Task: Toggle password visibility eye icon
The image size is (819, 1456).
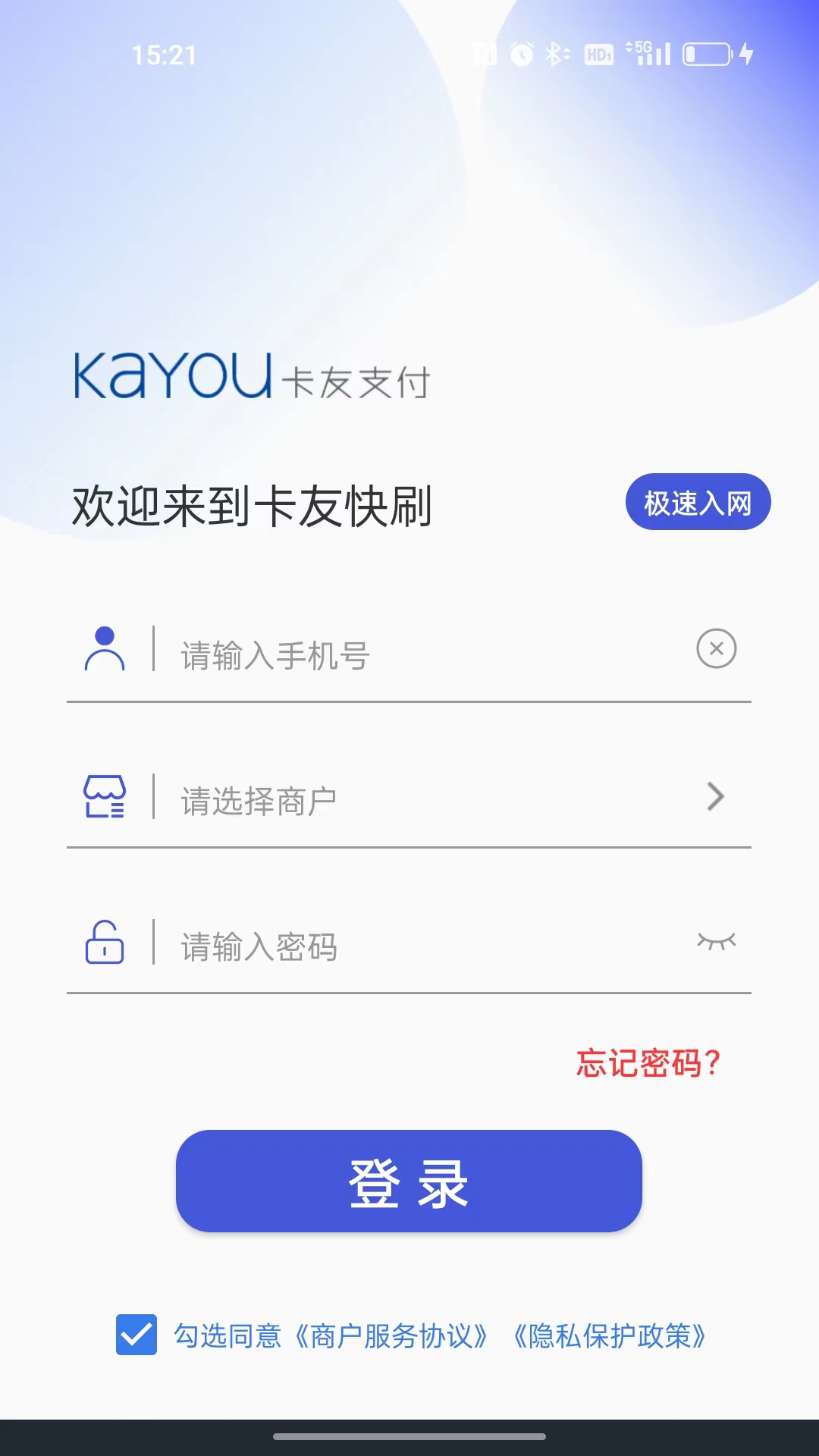Action: click(x=717, y=942)
